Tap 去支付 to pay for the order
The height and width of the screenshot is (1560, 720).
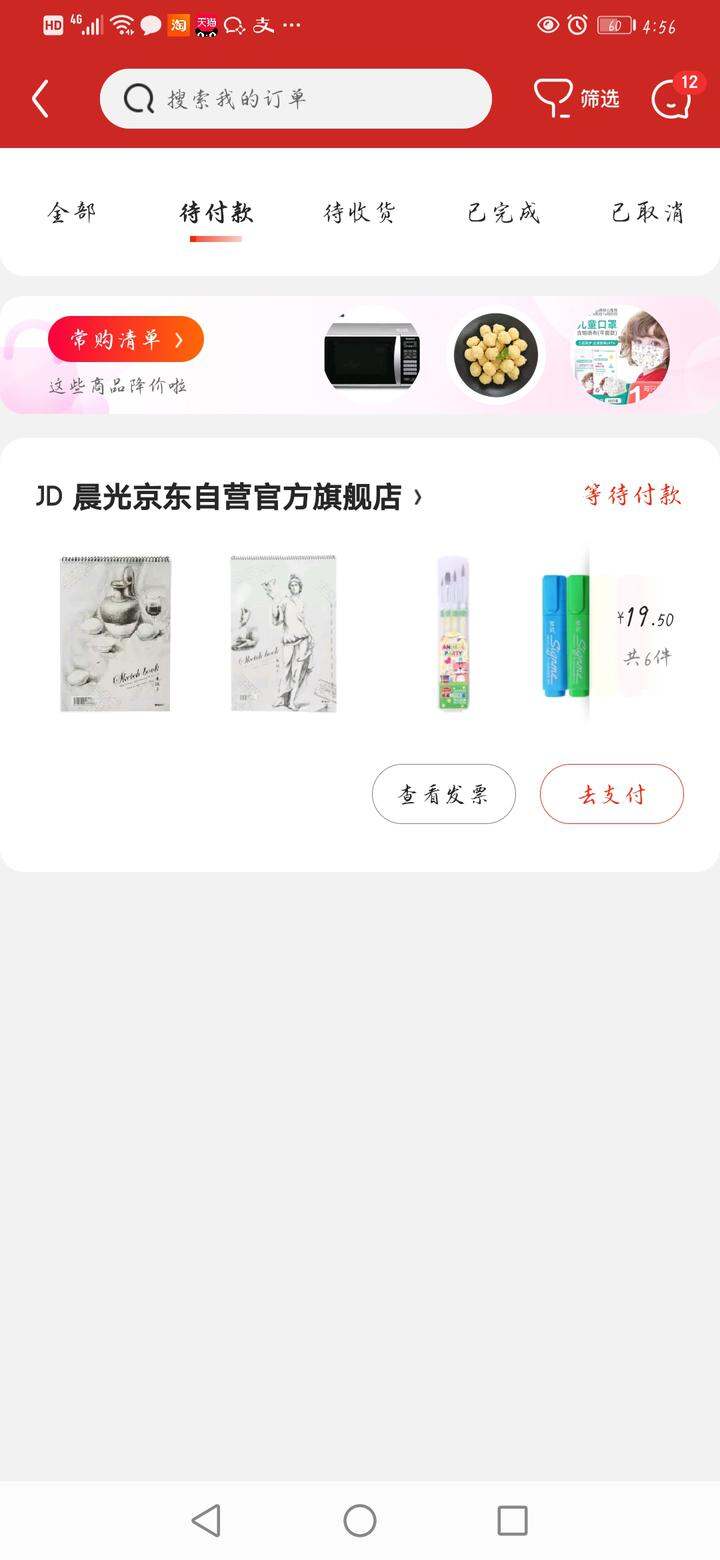pos(612,794)
